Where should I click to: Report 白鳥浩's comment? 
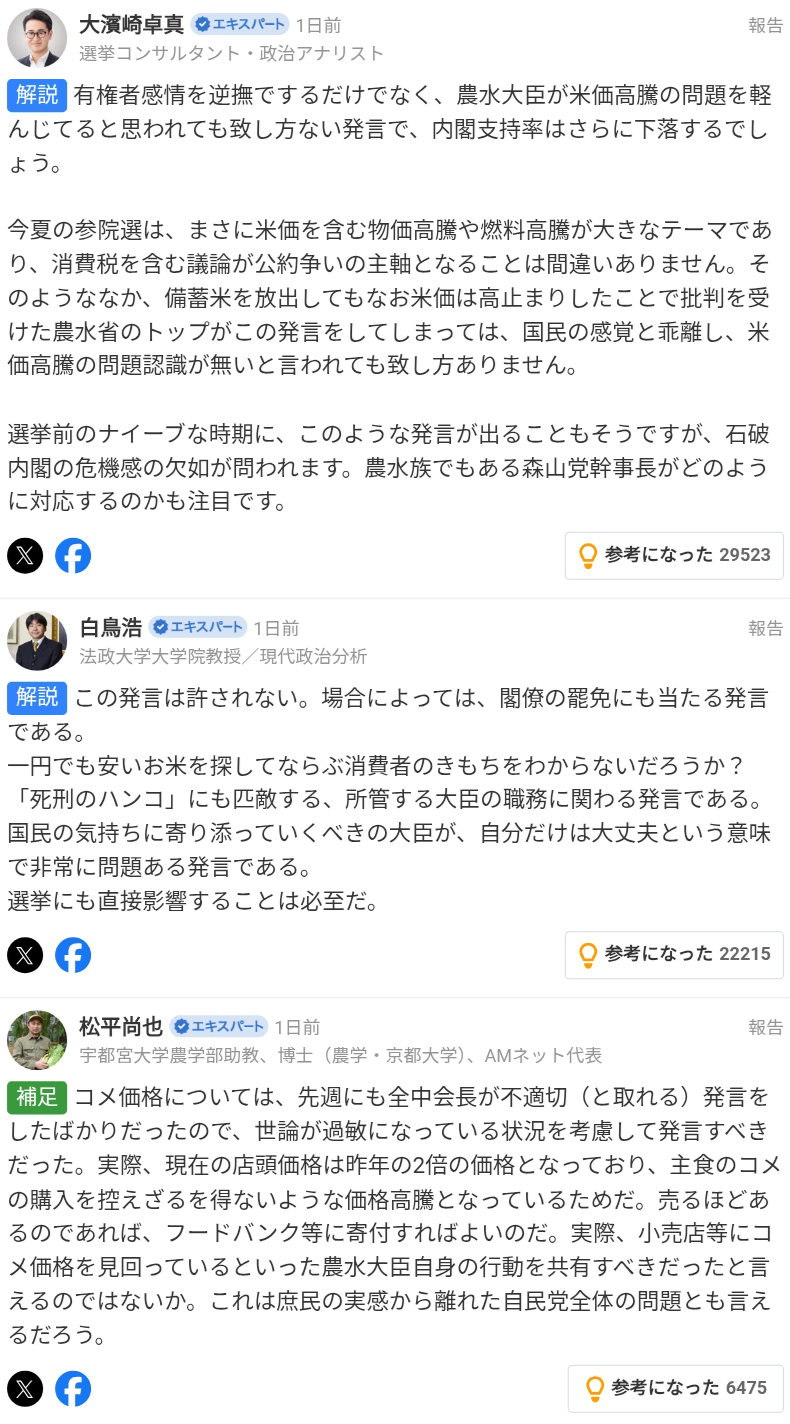766,628
